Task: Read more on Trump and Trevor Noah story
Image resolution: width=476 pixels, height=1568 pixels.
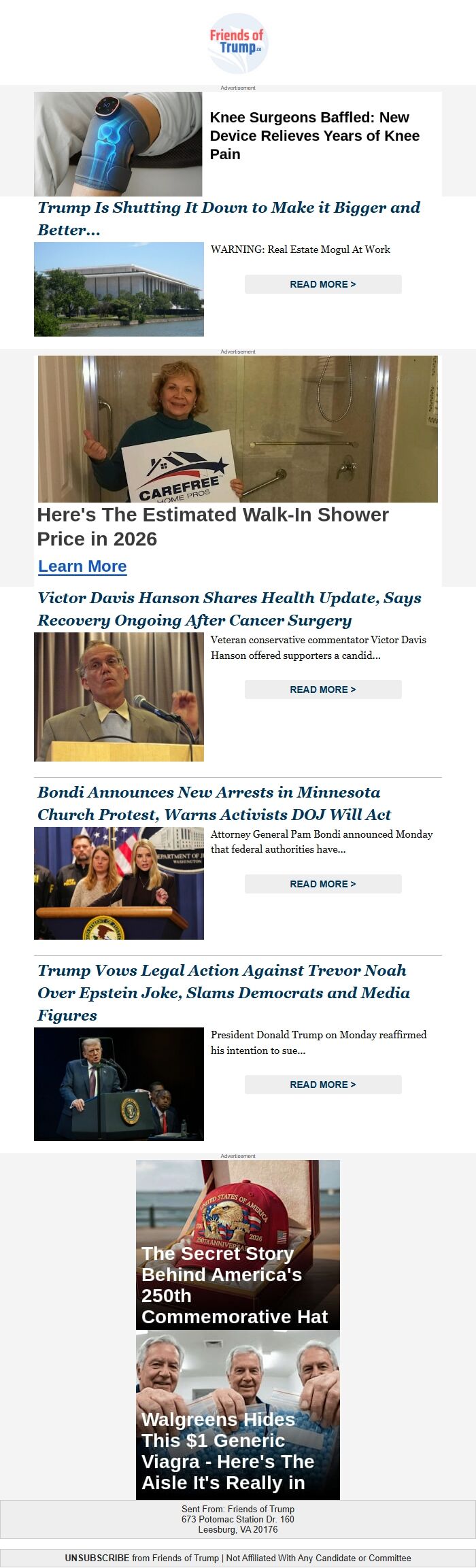Action: tap(323, 1085)
